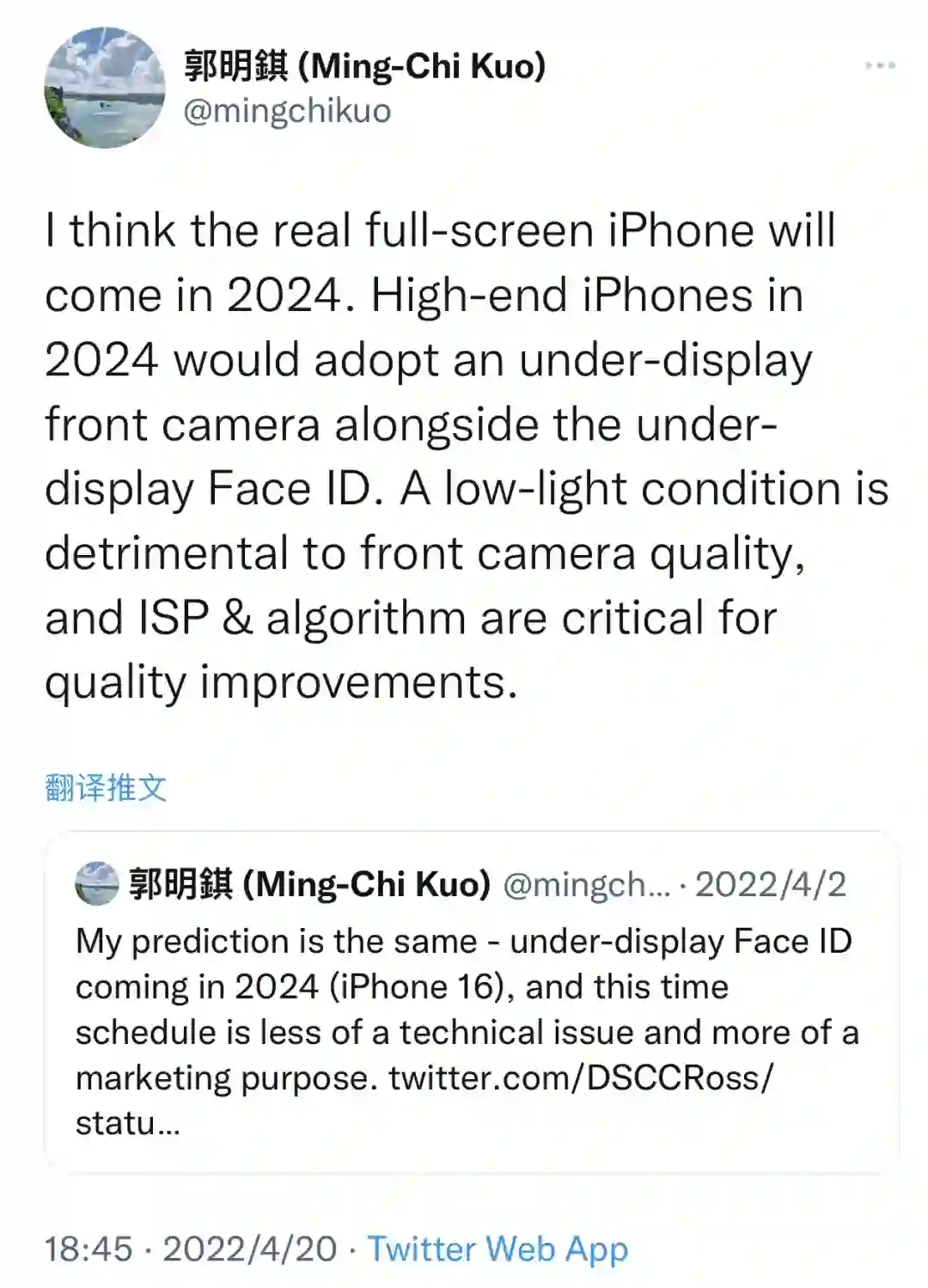The image size is (928, 1288).
Task: Open the tweet's overflow menu
Action: pos(880,65)
